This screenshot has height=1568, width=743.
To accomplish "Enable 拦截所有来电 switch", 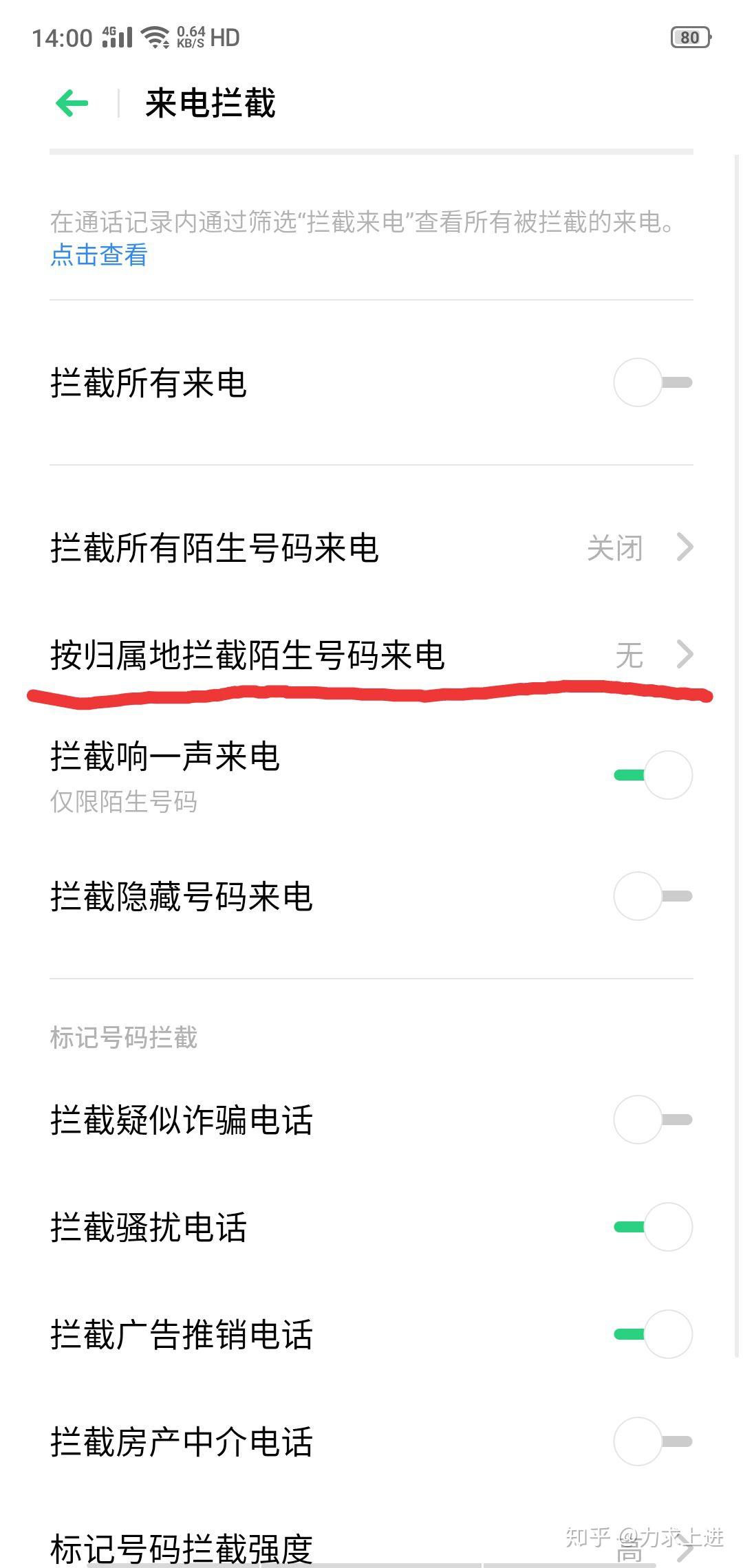I will click(x=652, y=382).
